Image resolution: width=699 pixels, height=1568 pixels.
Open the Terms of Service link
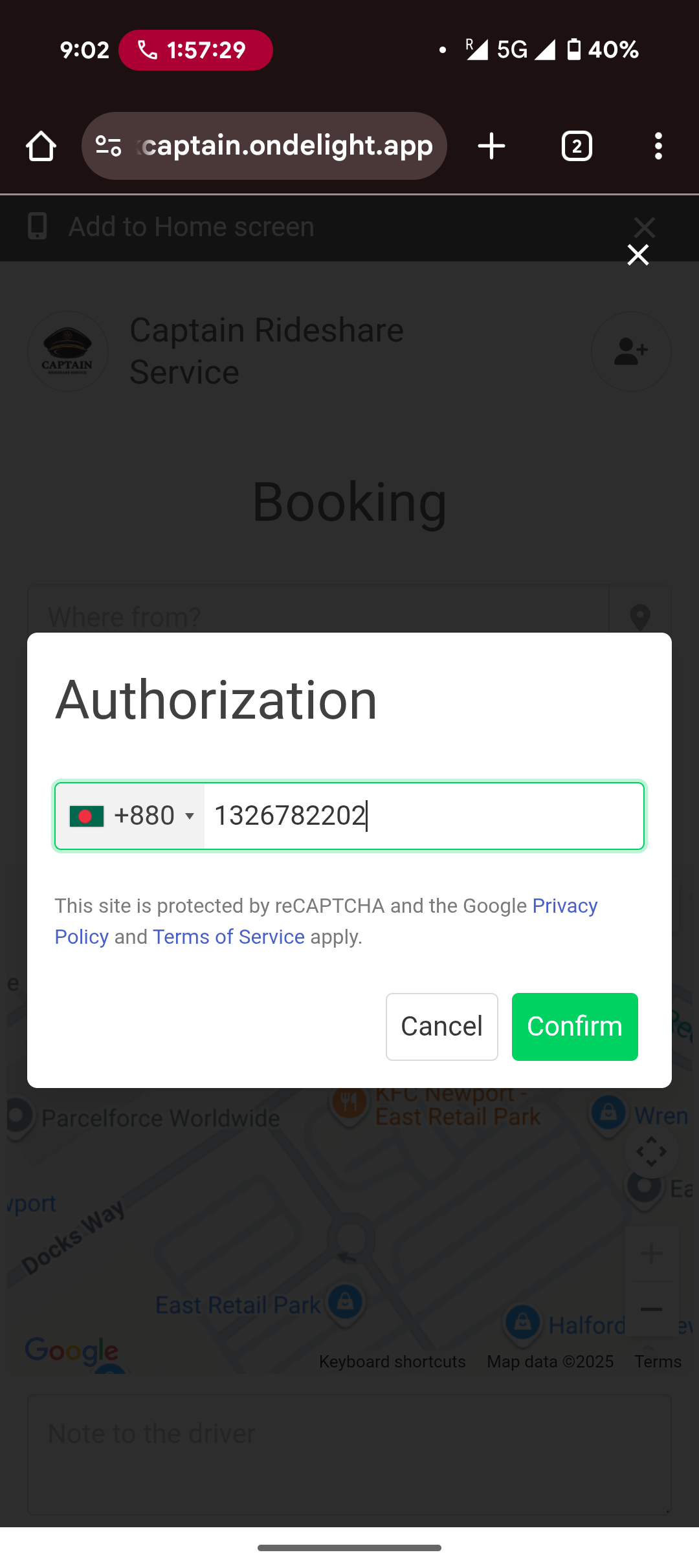point(228,937)
